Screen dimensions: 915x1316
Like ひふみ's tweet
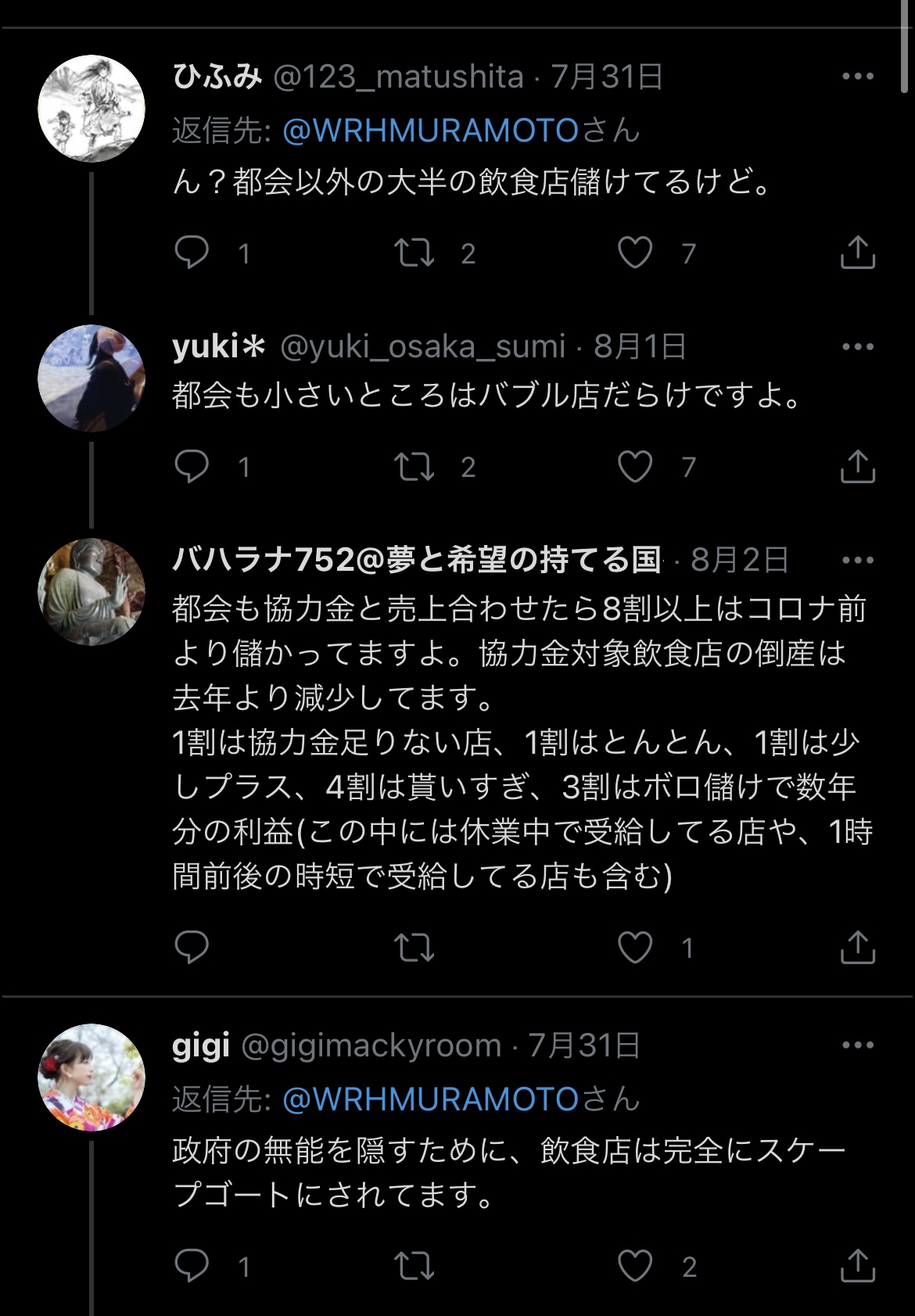click(x=634, y=253)
